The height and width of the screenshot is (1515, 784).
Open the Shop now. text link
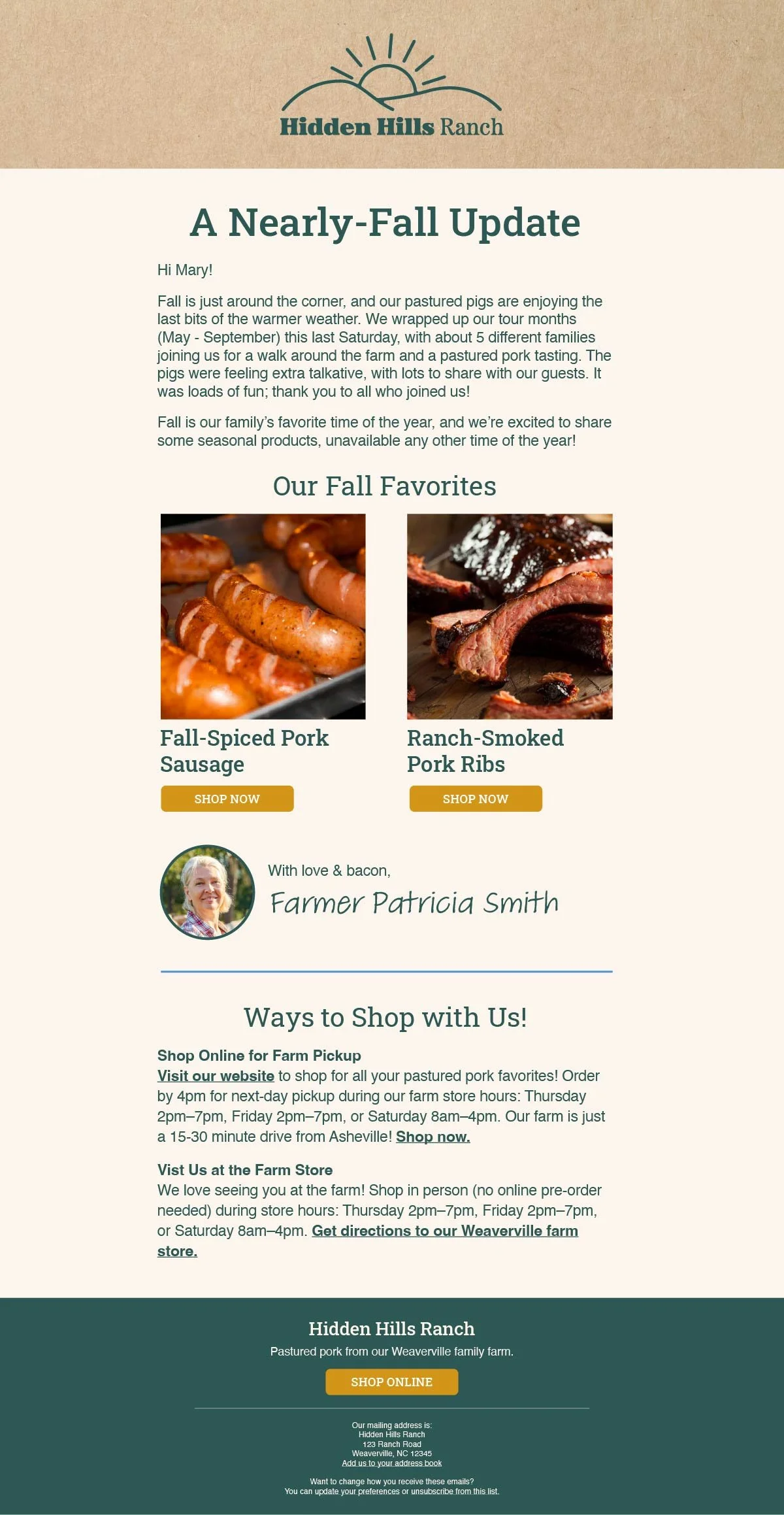433,1137
